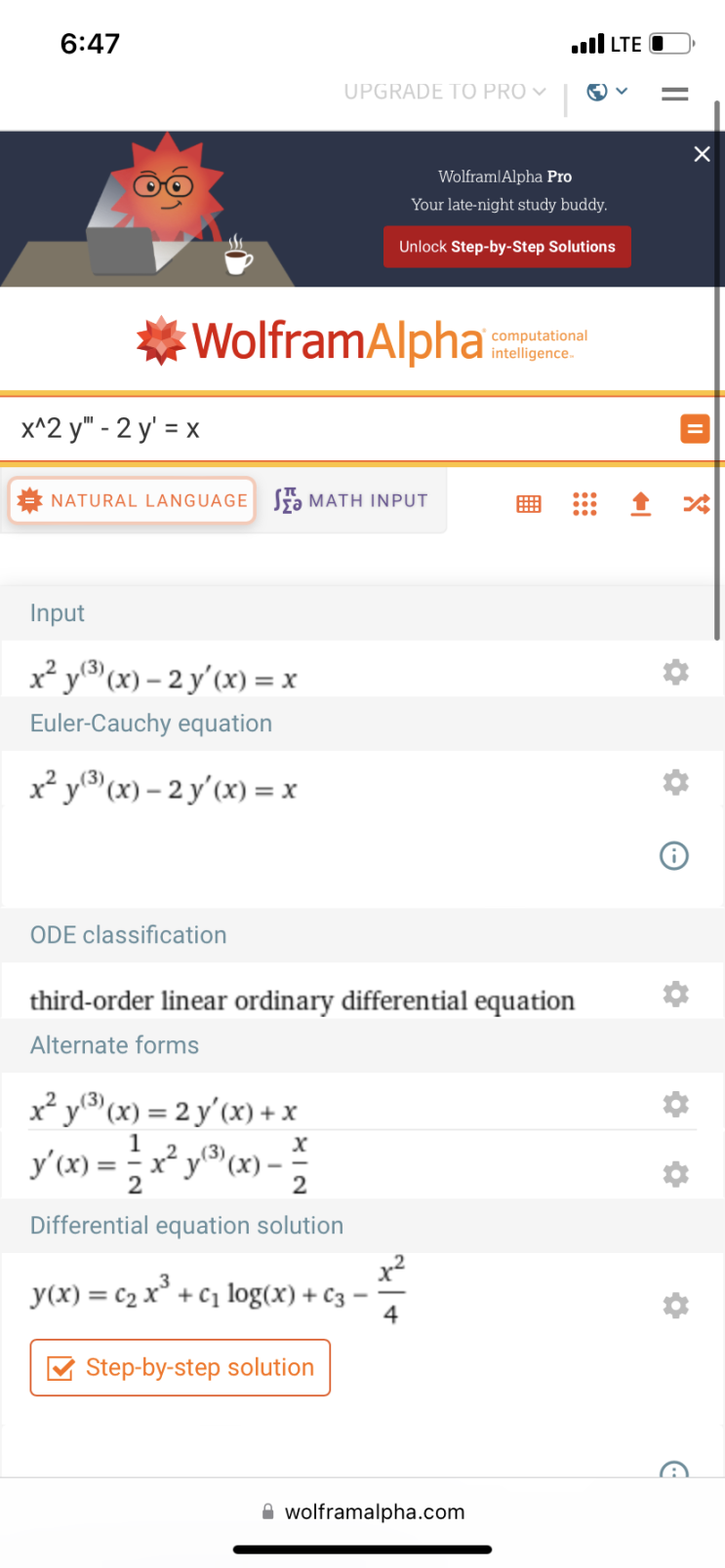
Task: Click Unlock Step-by-Step Solutions
Action: click(x=506, y=247)
